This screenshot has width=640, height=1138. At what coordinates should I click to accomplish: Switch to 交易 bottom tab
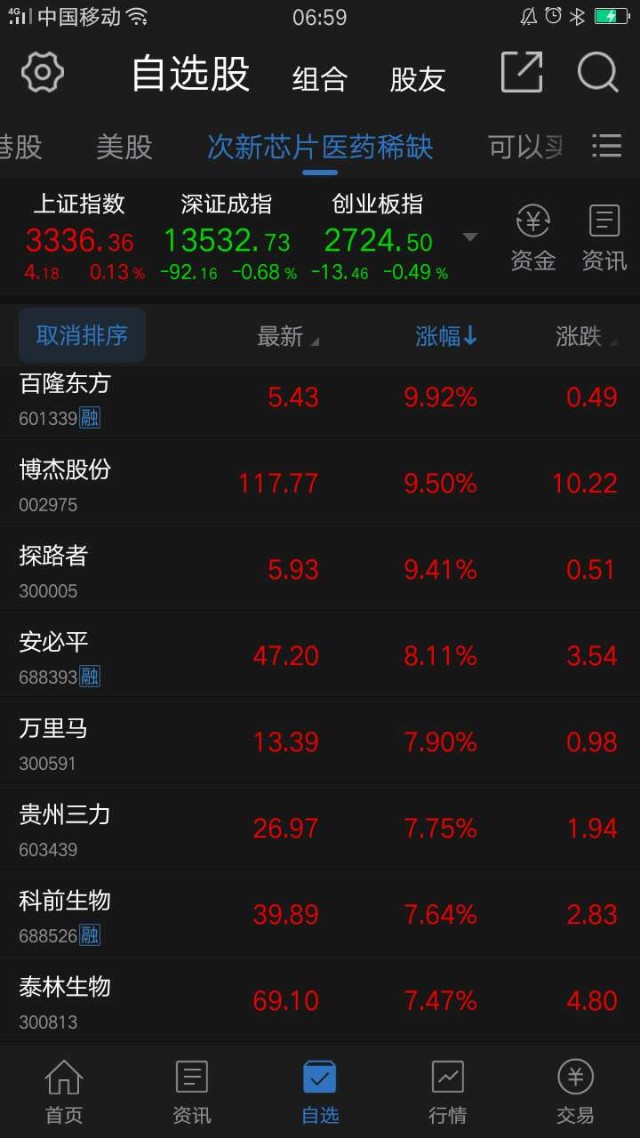coord(575,1092)
